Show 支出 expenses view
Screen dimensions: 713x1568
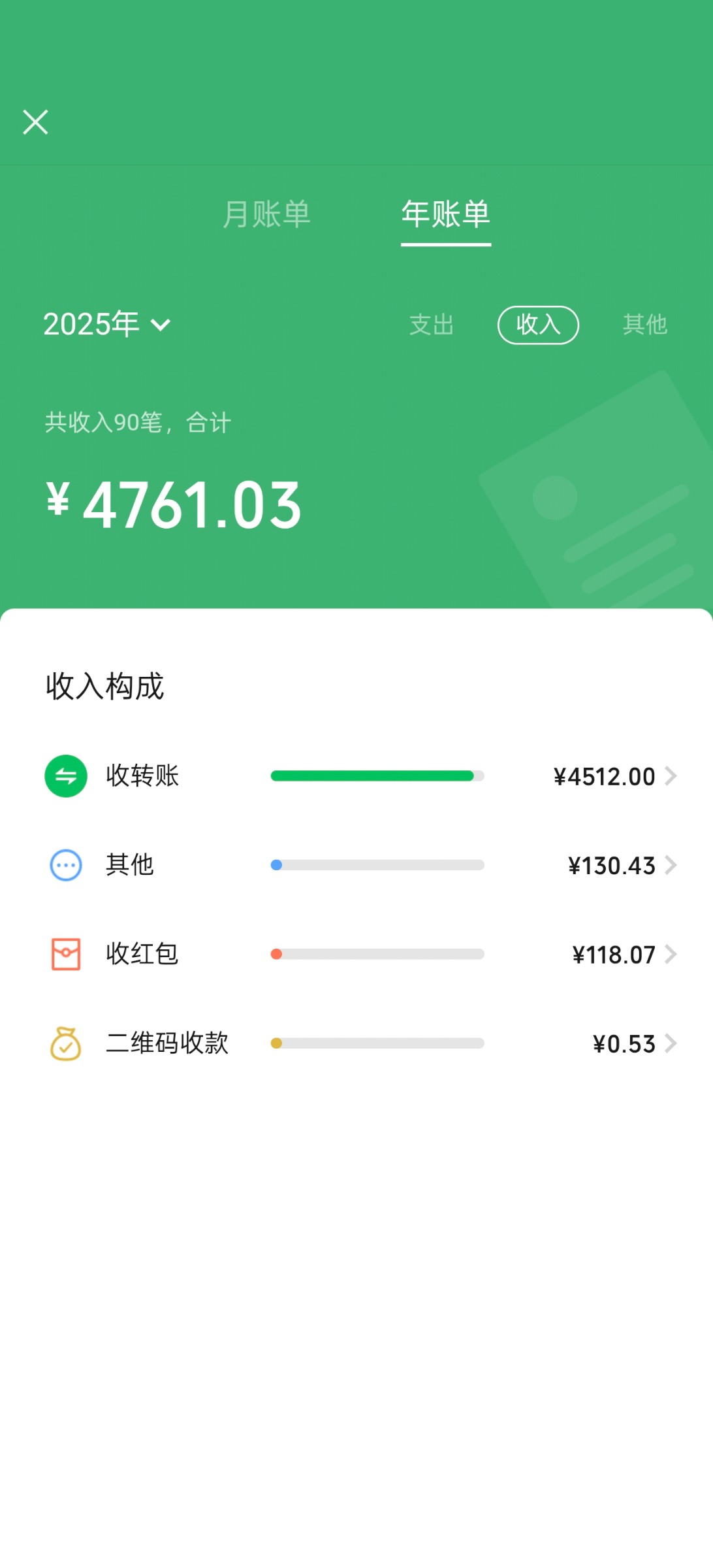[x=432, y=325]
